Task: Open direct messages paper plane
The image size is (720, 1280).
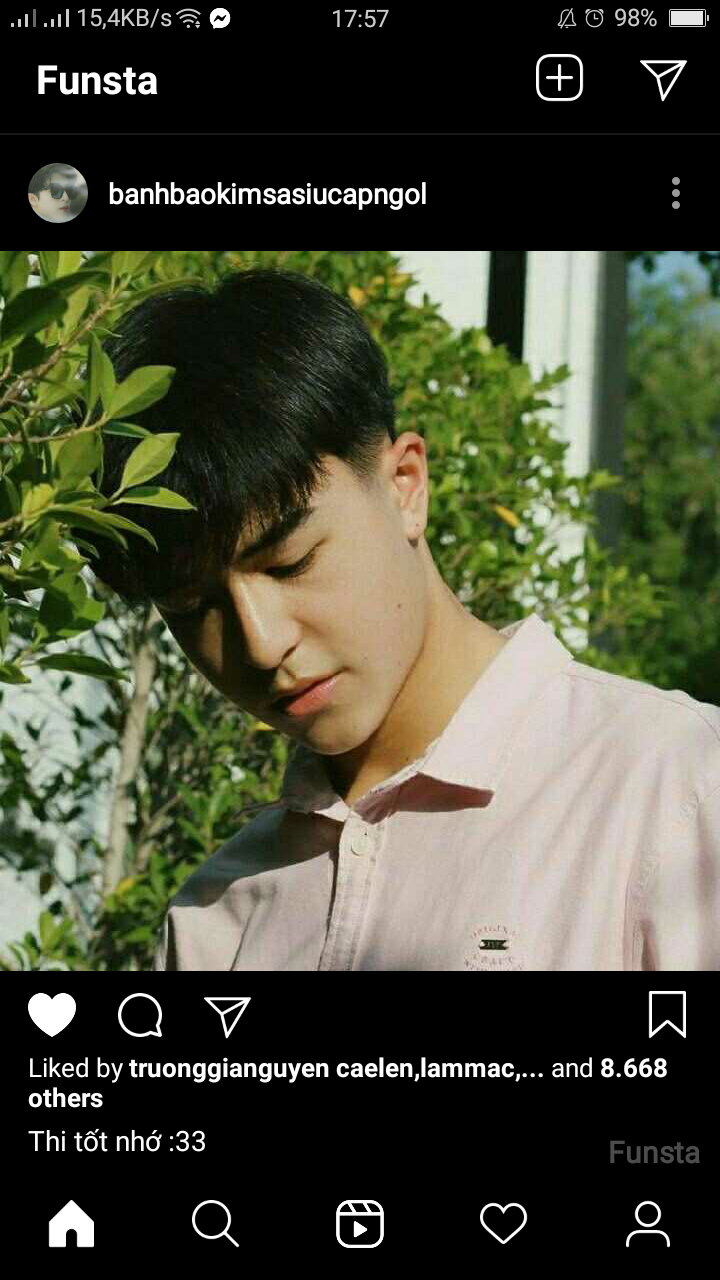Action: tap(663, 79)
